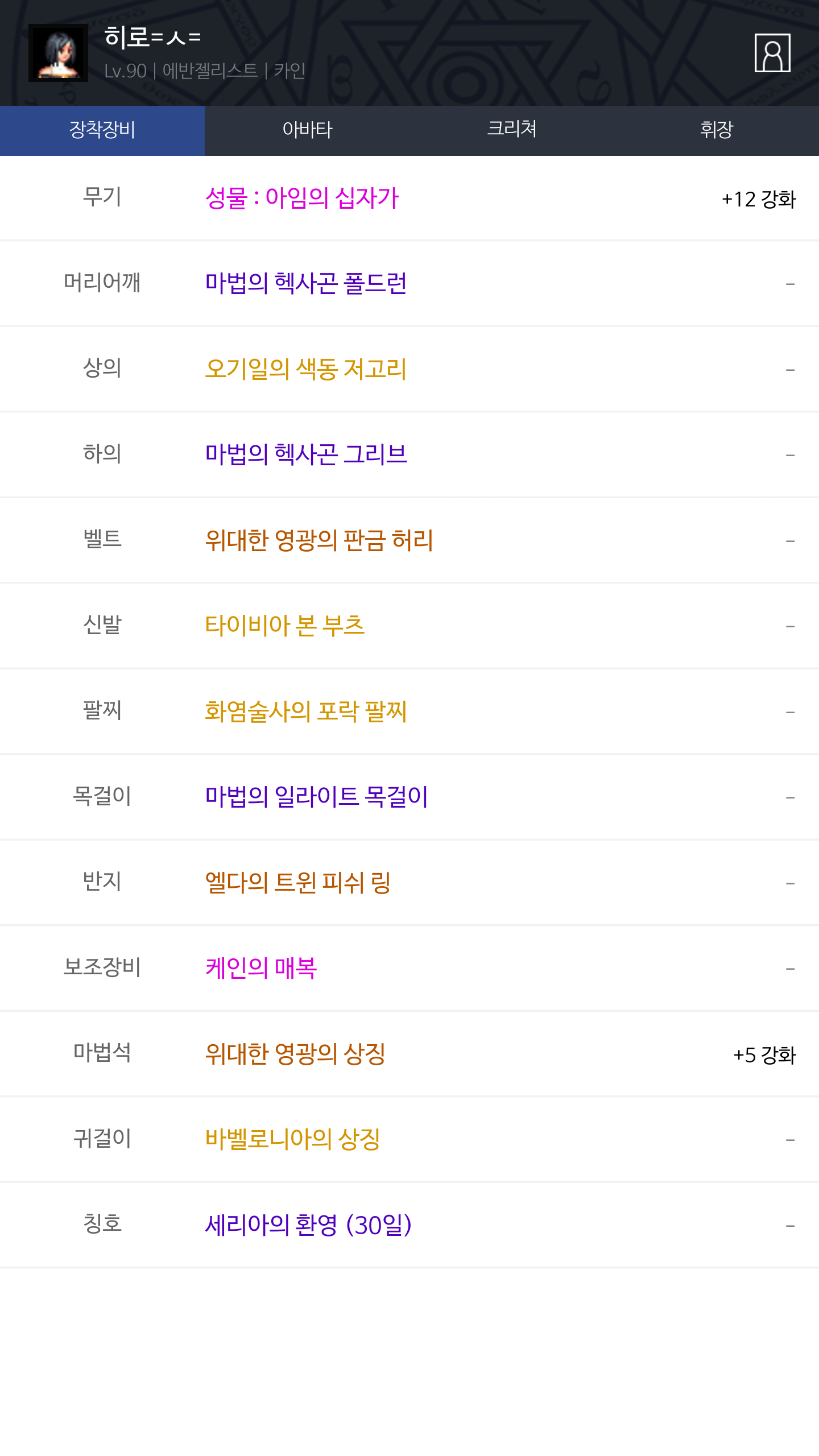Open 화염술사의 포락 팔찌 bracelet
The width and height of the screenshot is (819, 1456).
(306, 712)
